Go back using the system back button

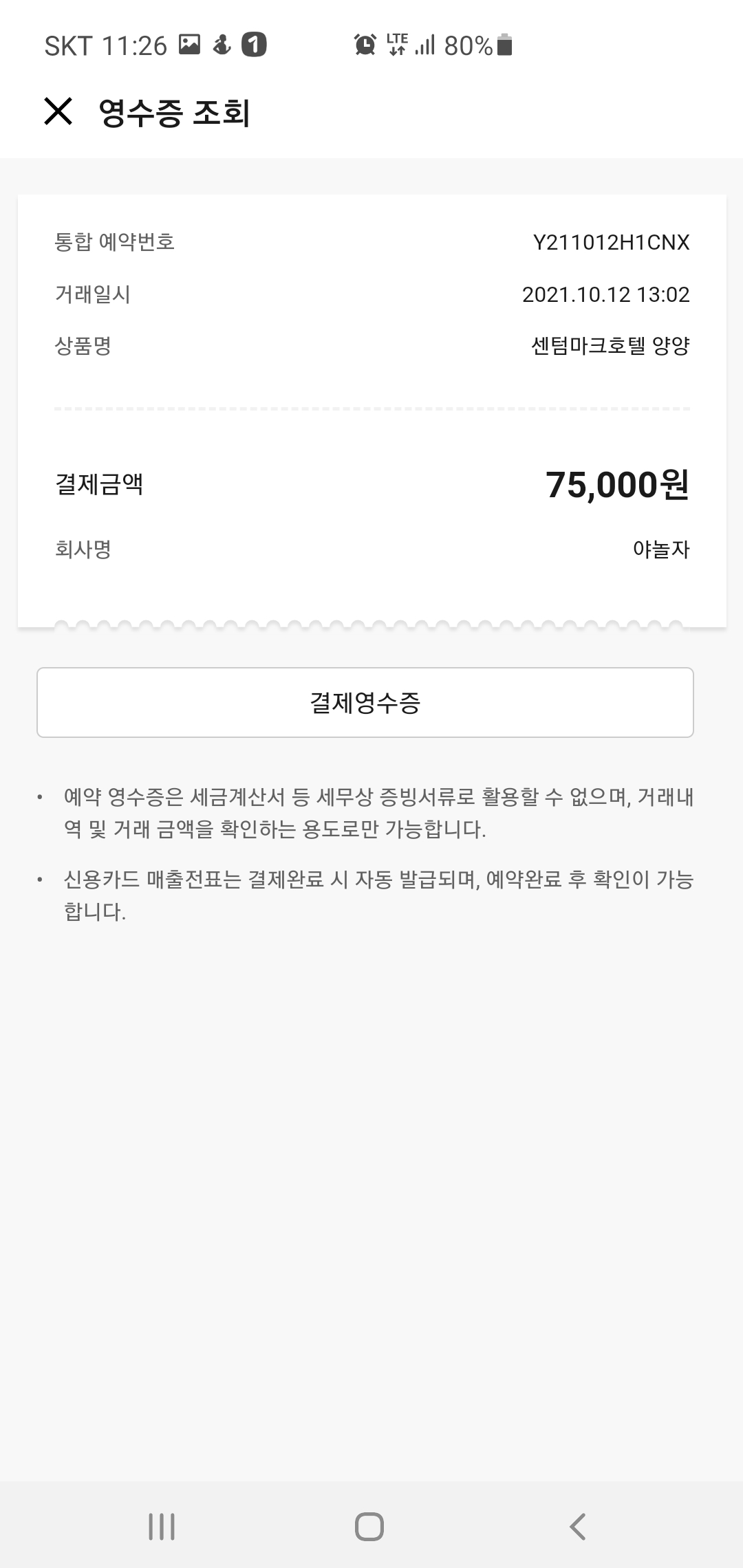coord(578,1526)
